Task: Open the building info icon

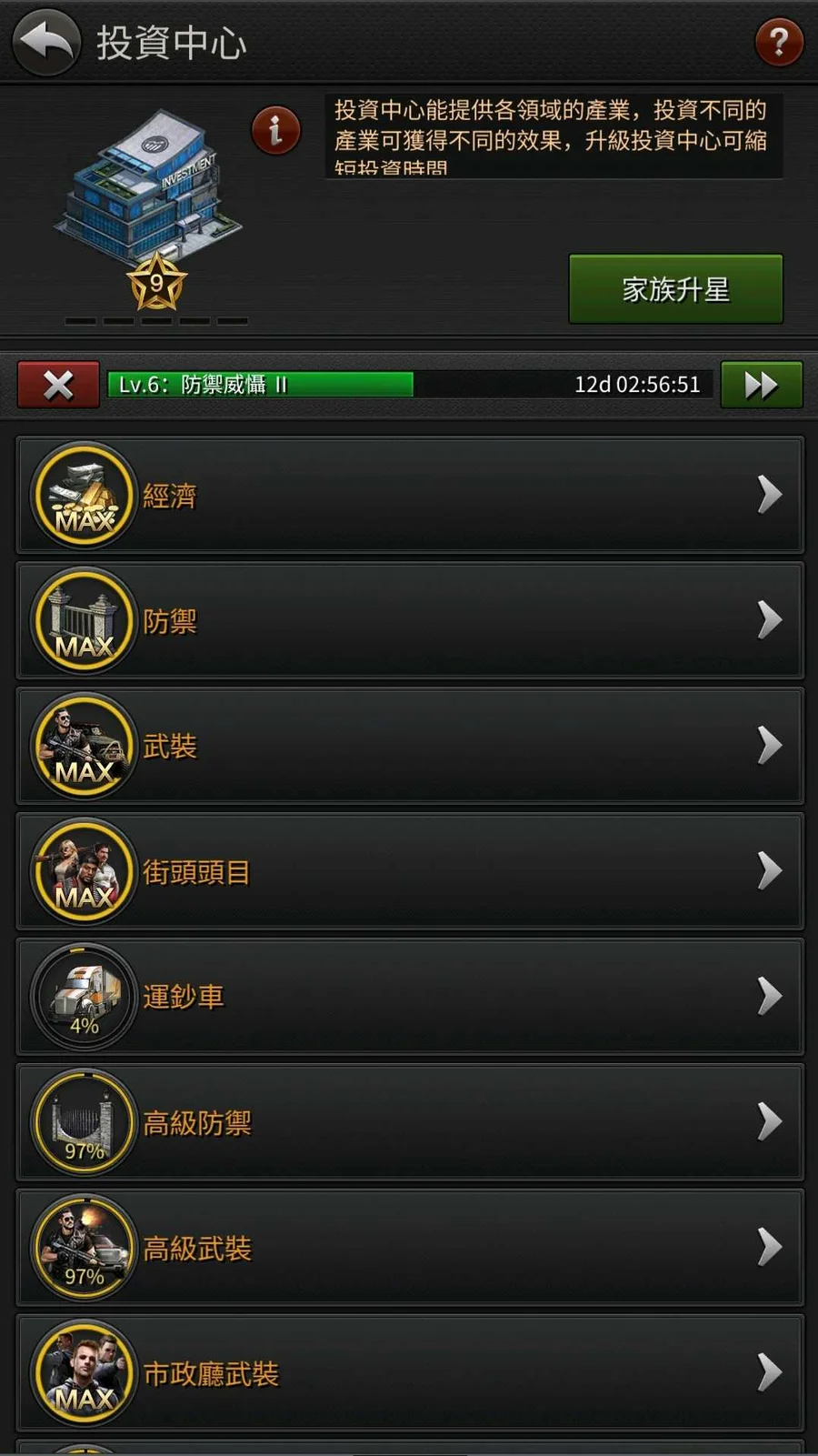Action: coord(275,130)
